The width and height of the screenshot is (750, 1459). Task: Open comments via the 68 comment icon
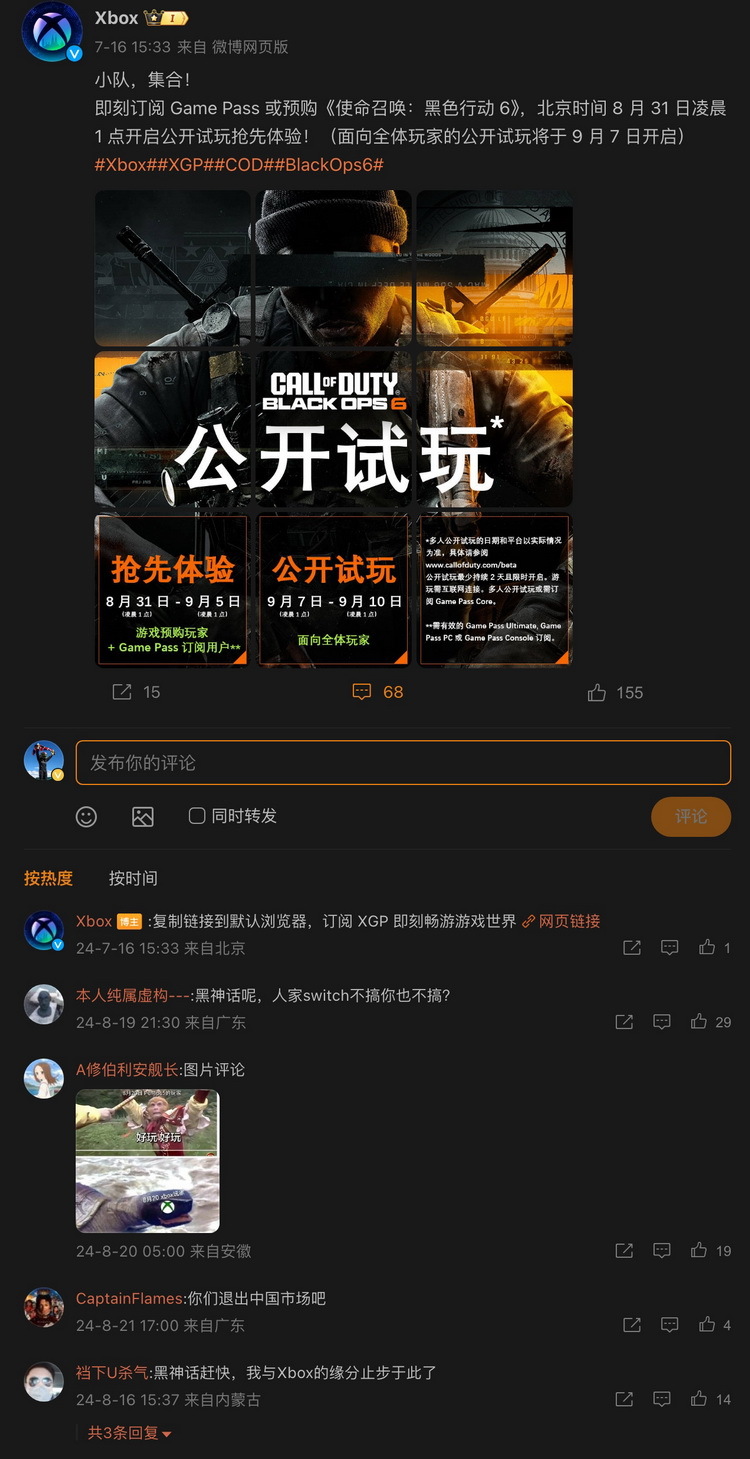click(362, 692)
